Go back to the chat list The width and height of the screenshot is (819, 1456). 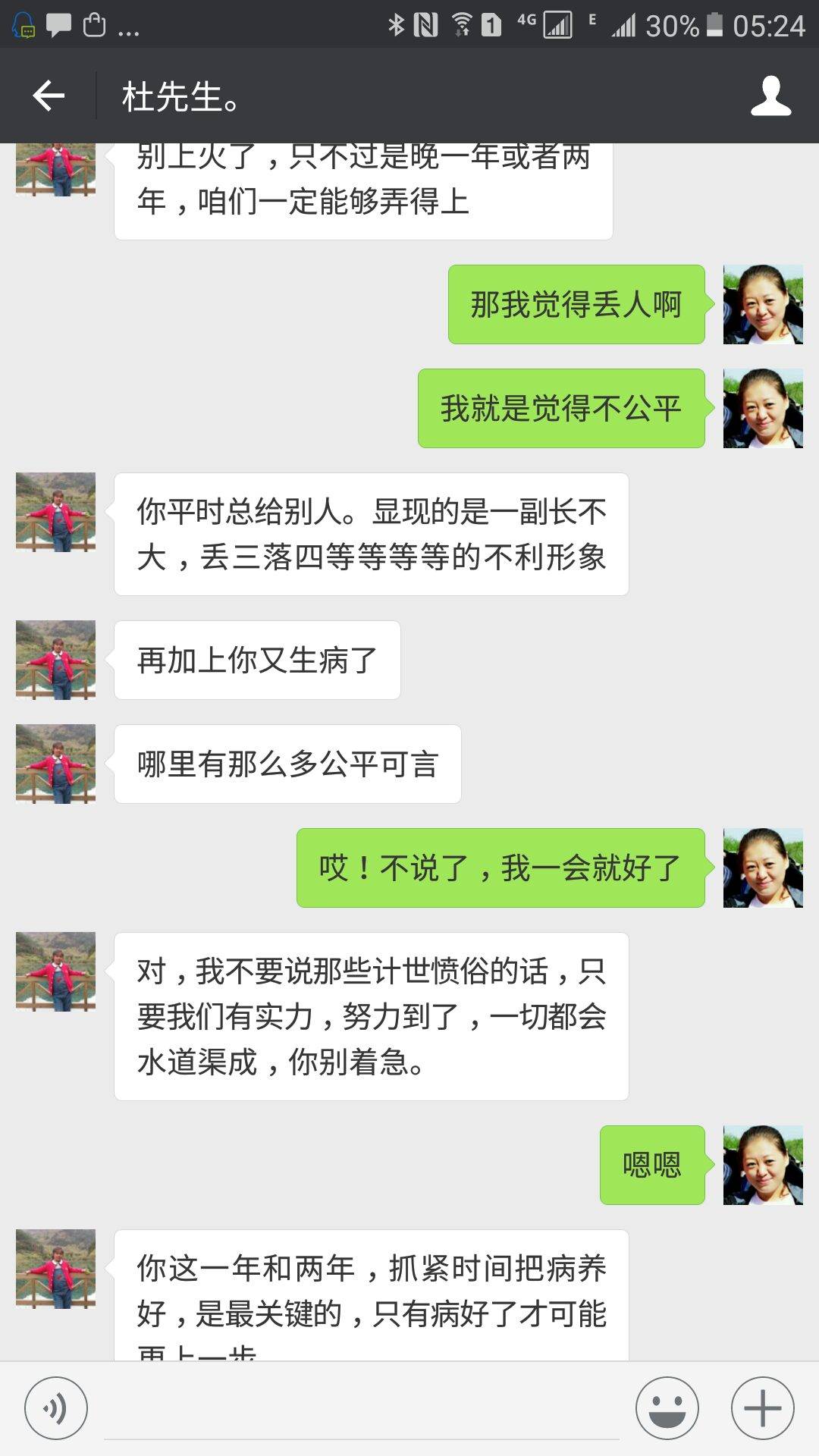point(49,96)
